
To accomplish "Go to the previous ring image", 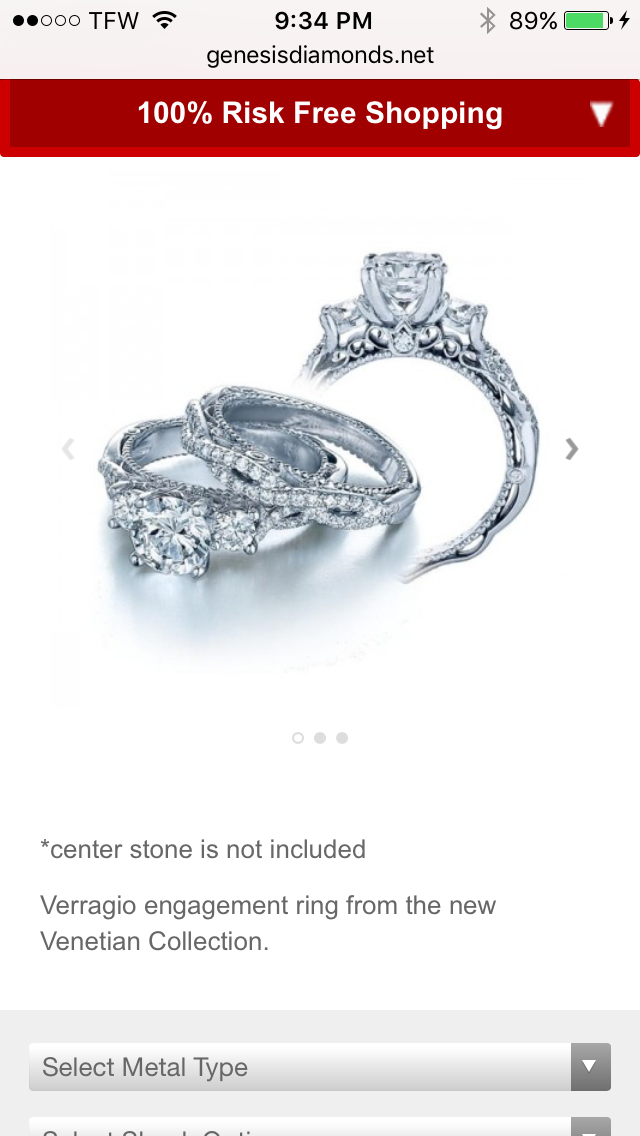I will pos(68,449).
